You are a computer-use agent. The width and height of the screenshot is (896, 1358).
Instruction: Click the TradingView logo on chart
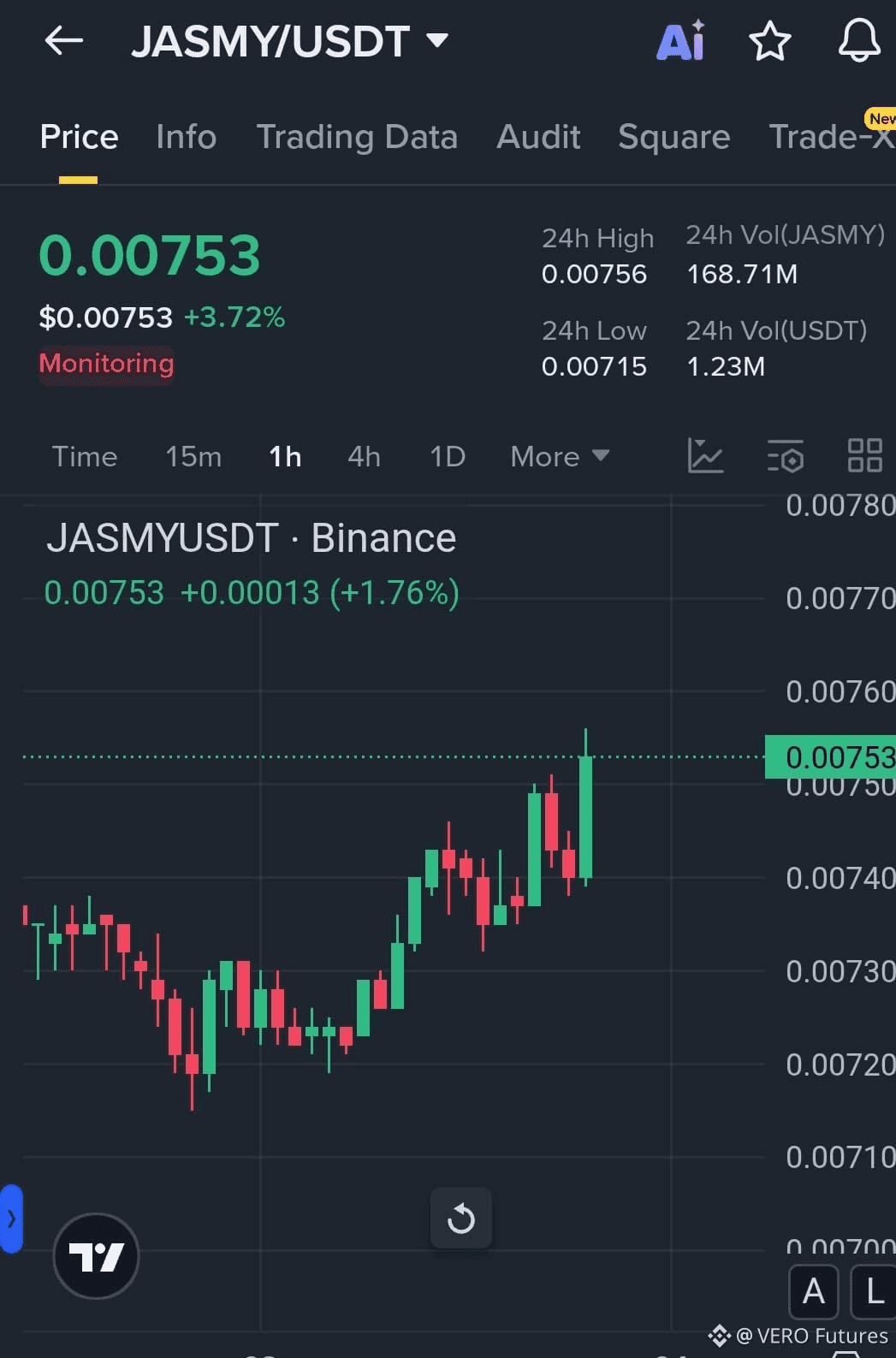(x=96, y=1255)
